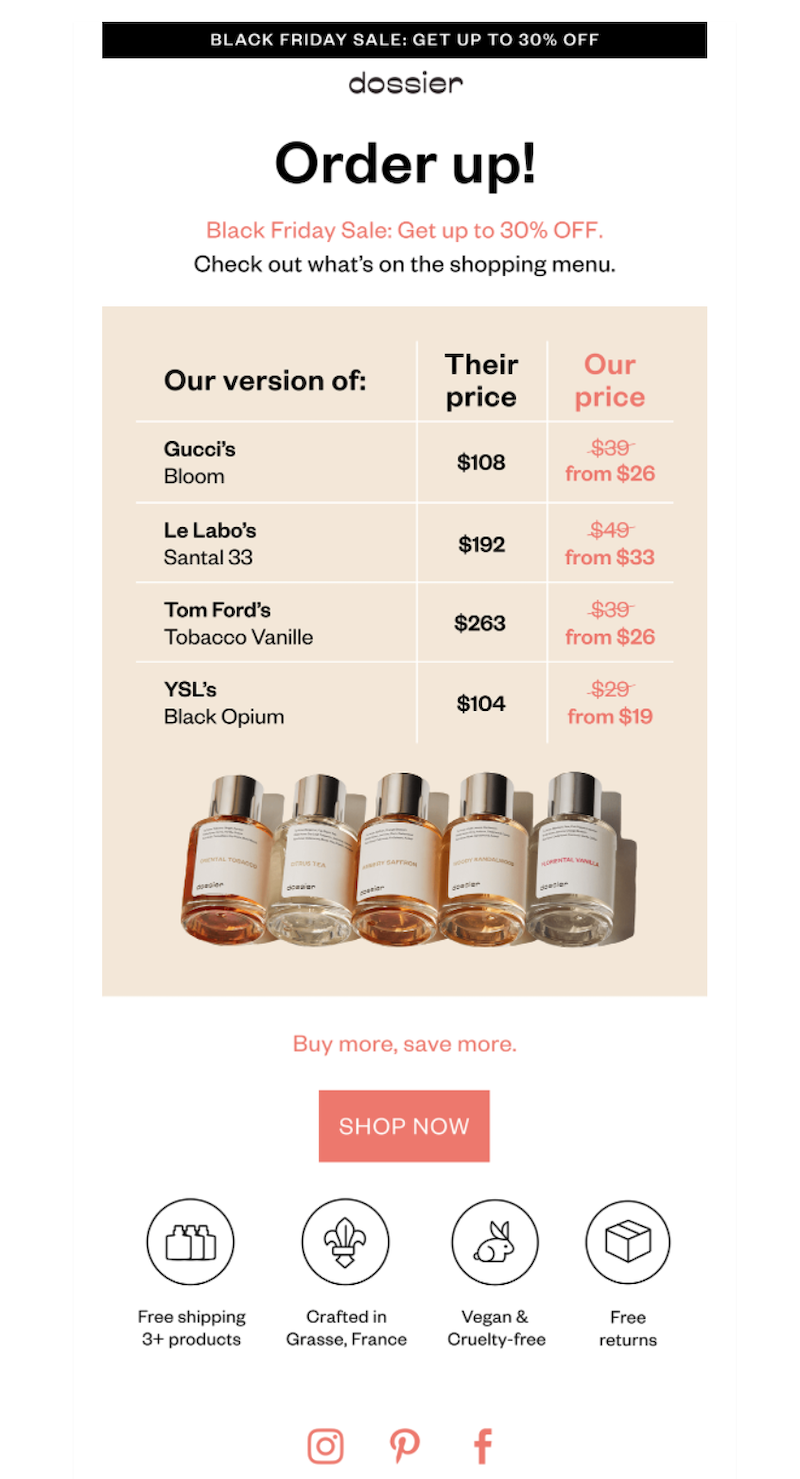Go to Dossier's Facebook page
The width and height of the screenshot is (800, 1479).
pos(483,1446)
